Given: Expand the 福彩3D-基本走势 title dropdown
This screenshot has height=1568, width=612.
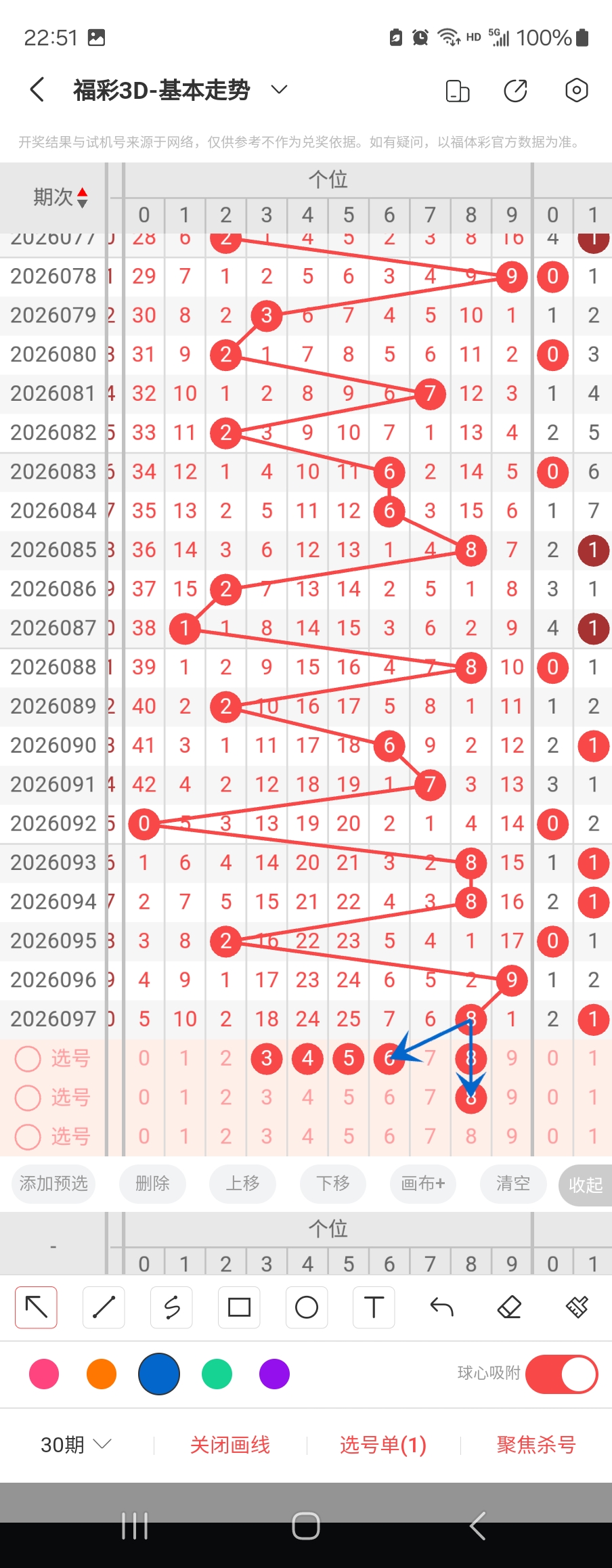Looking at the screenshot, I should tap(279, 89).
